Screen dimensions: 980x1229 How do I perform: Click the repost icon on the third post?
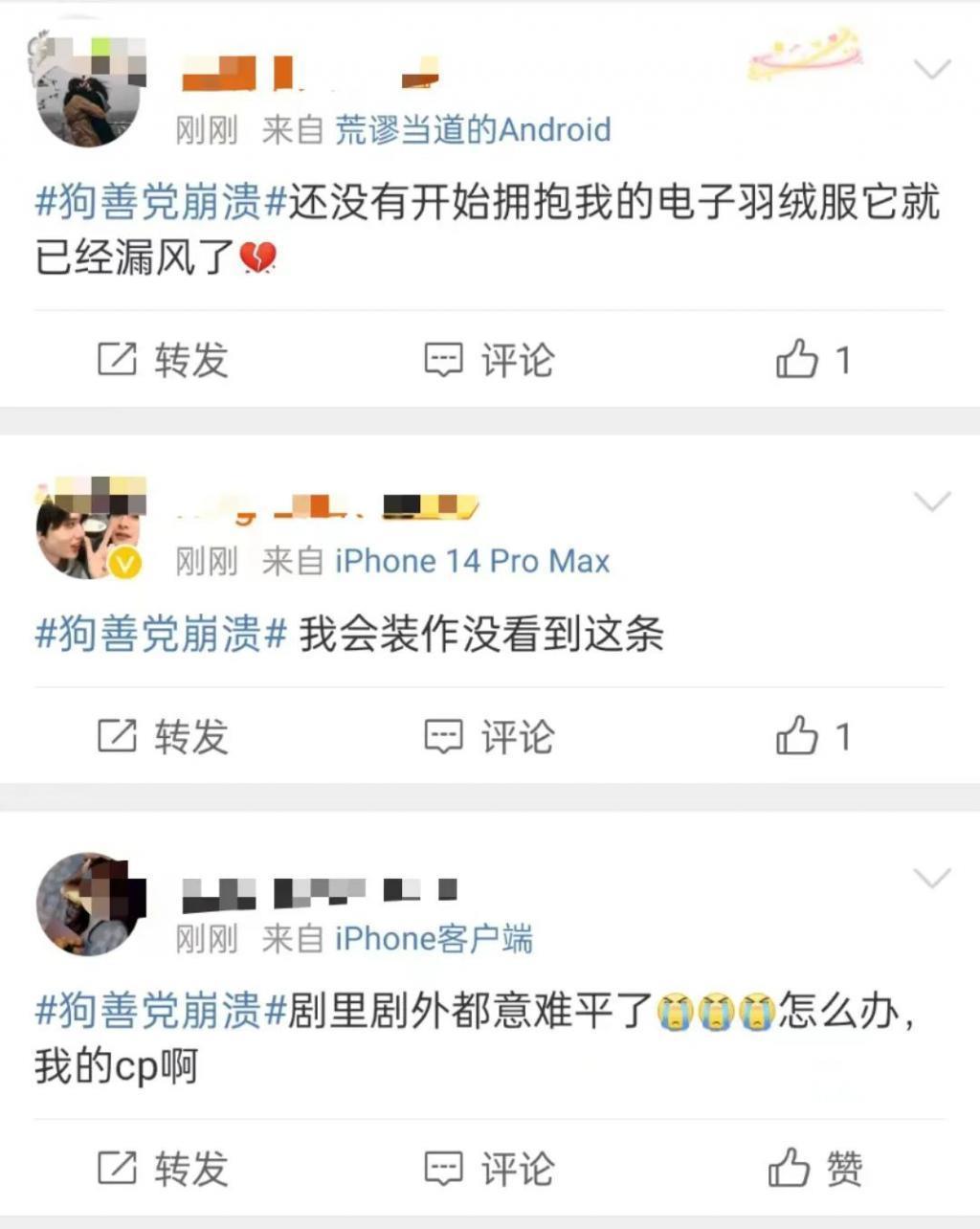click(x=115, y=1168)
